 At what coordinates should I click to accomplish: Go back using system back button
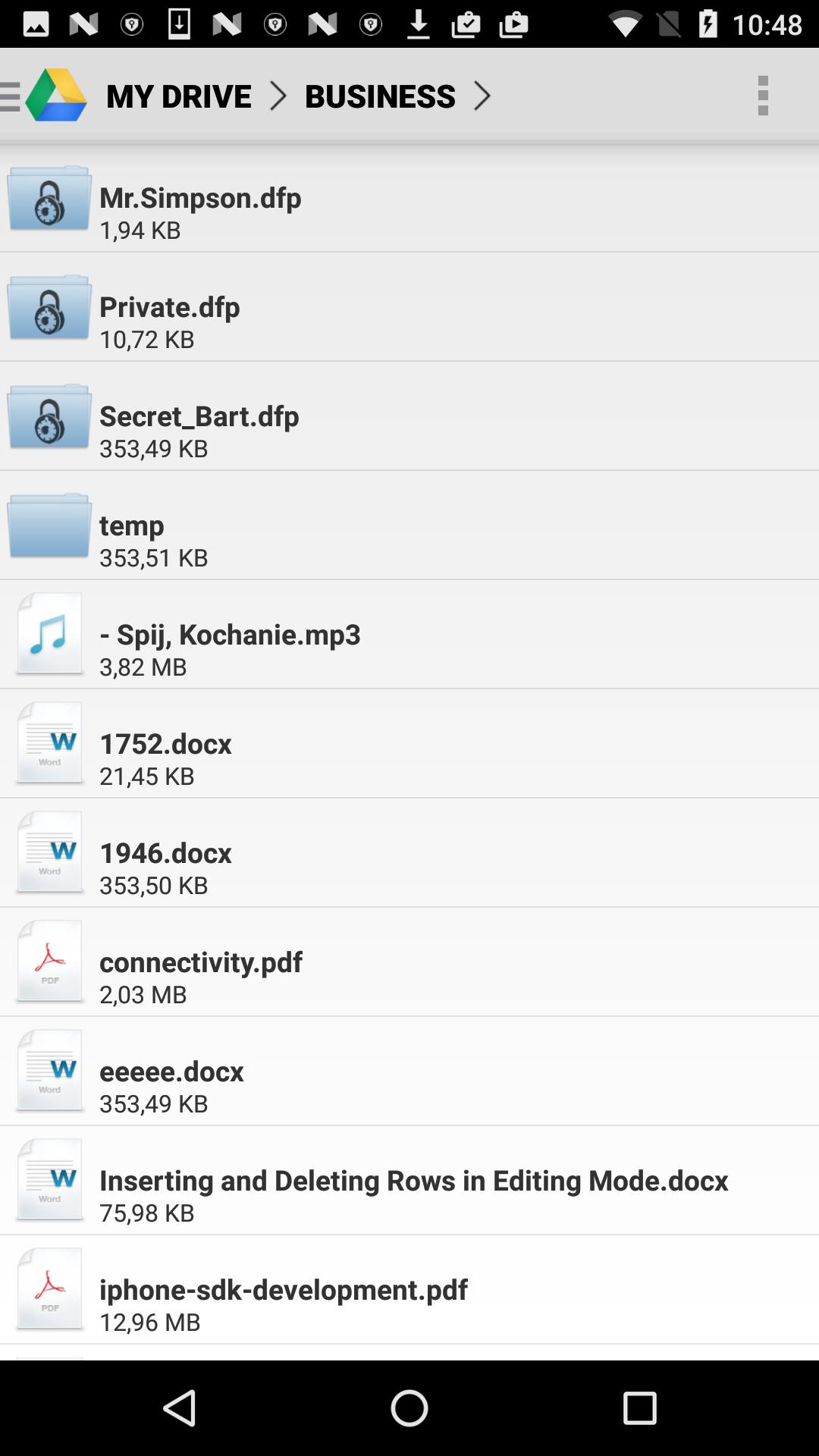180,1408
